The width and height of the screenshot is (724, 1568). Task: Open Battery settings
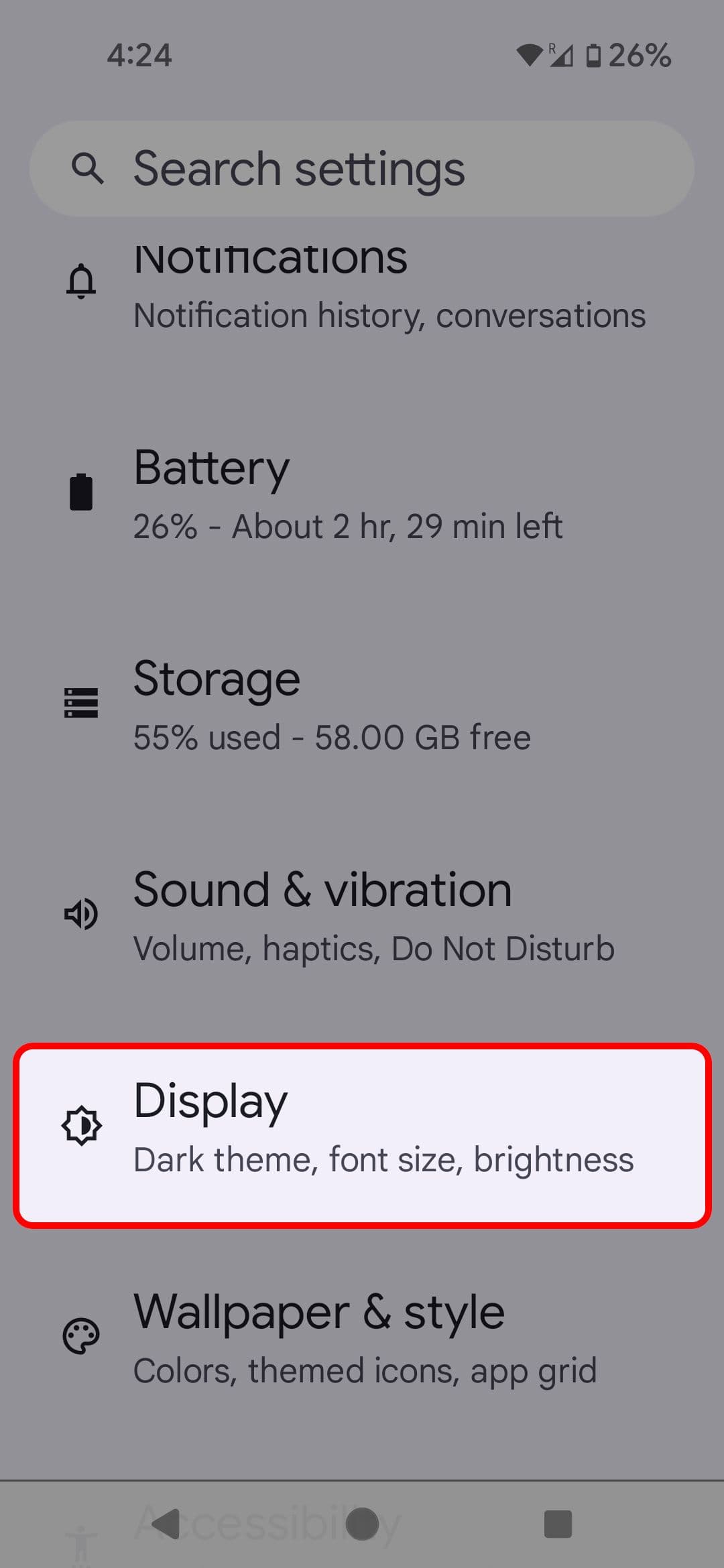tap(362, 495)
